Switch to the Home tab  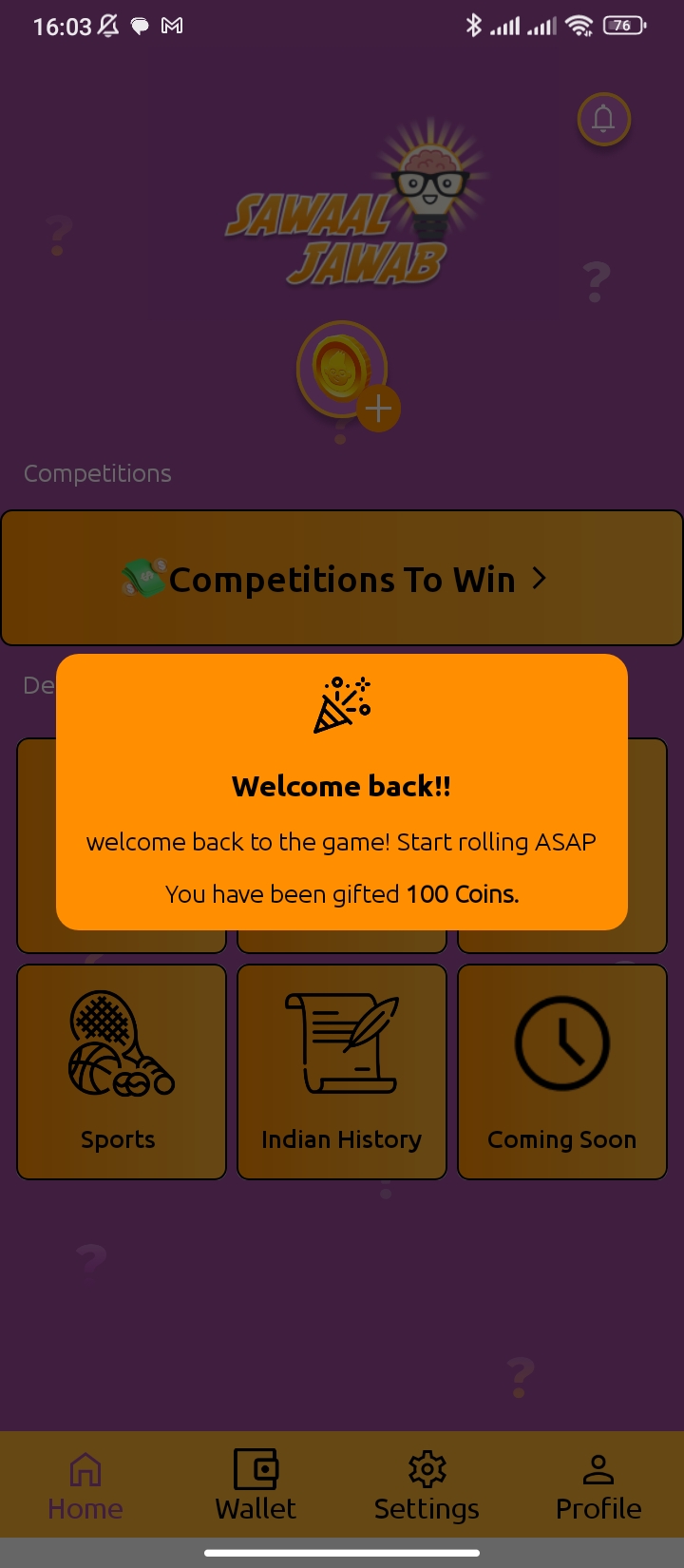[x=85, y=1486]
